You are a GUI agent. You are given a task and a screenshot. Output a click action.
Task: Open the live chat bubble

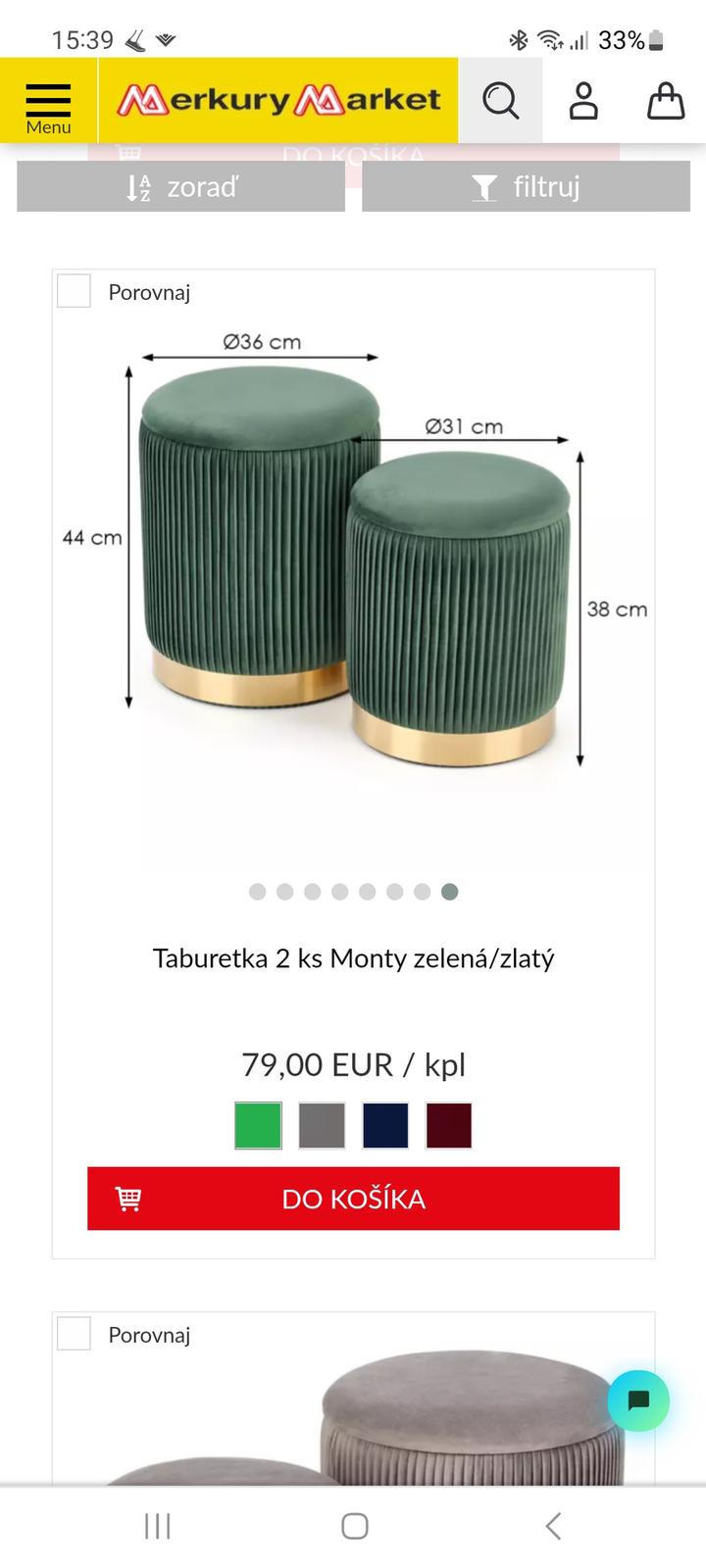click(x=638, y=1400)
